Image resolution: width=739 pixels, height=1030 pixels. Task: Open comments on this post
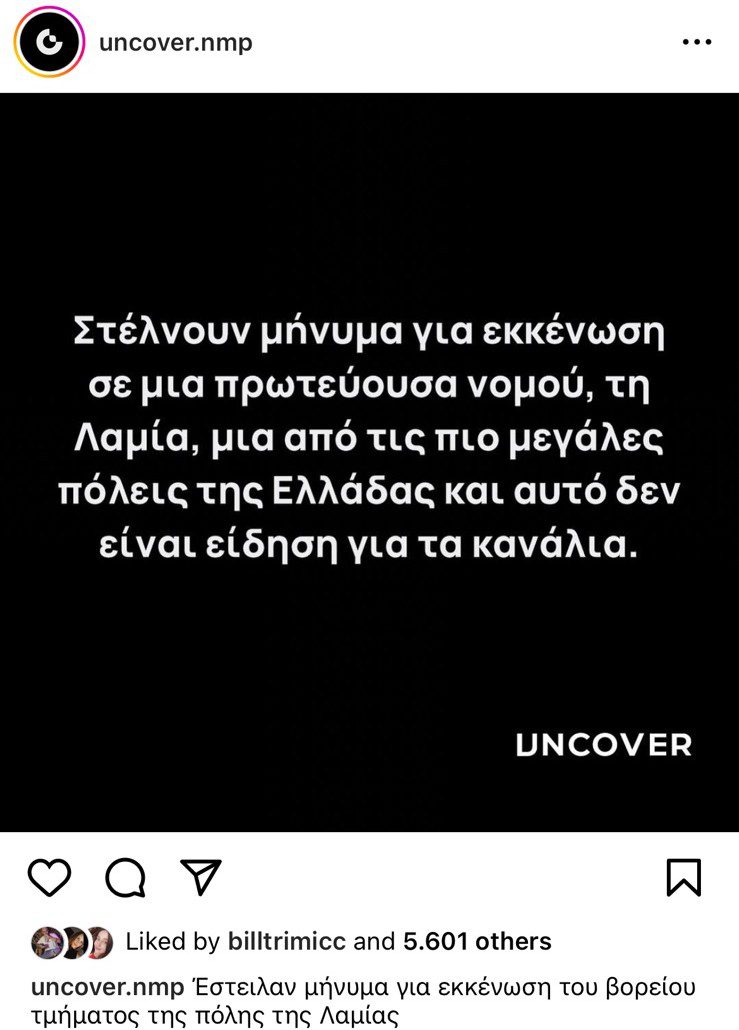126,878
